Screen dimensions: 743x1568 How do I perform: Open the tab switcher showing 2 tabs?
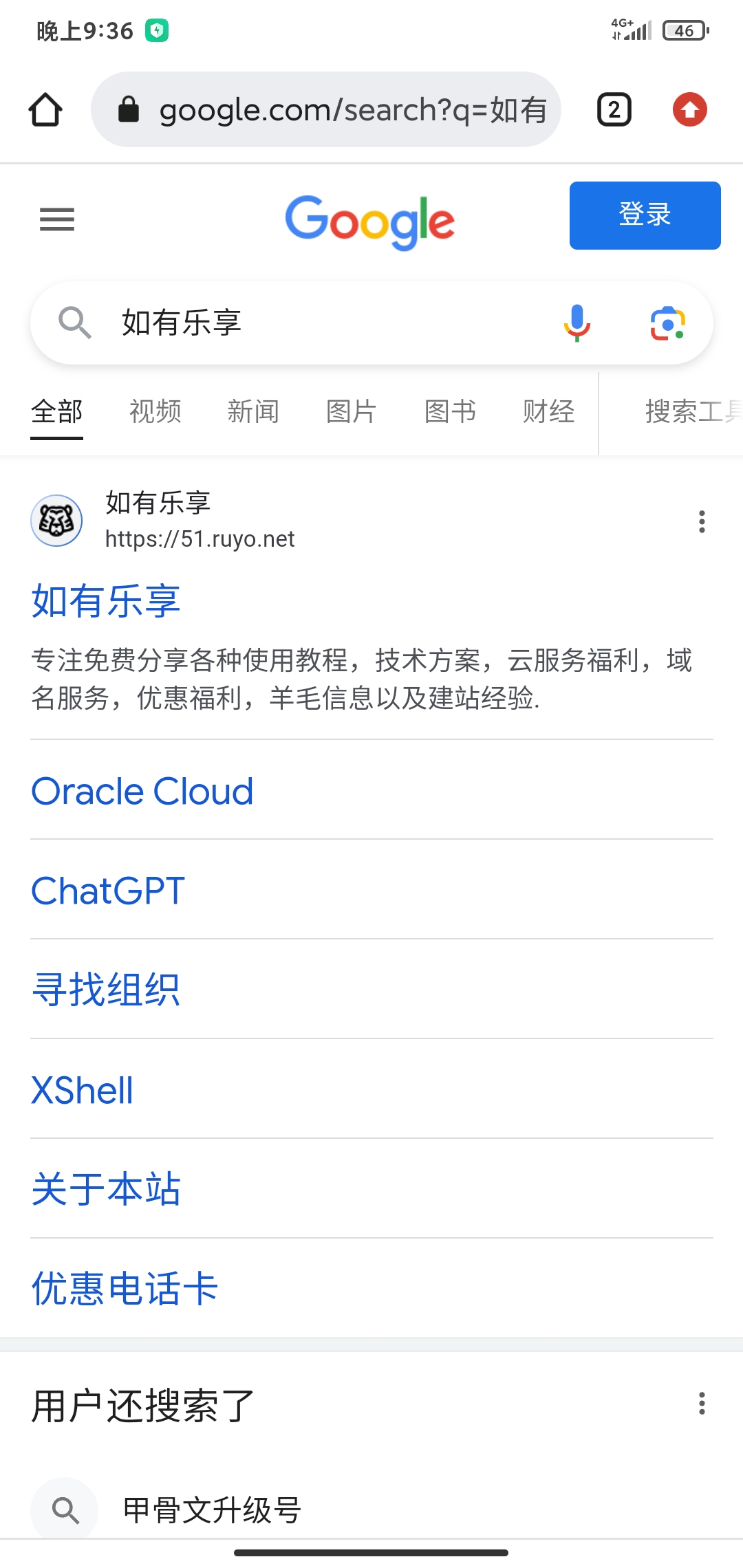tap(614, 110)
